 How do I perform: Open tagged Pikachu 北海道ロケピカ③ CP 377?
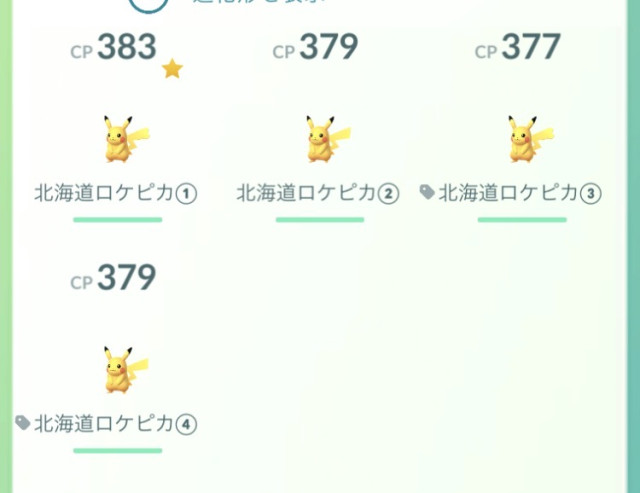pyautogui.click(x=521, y=139)
